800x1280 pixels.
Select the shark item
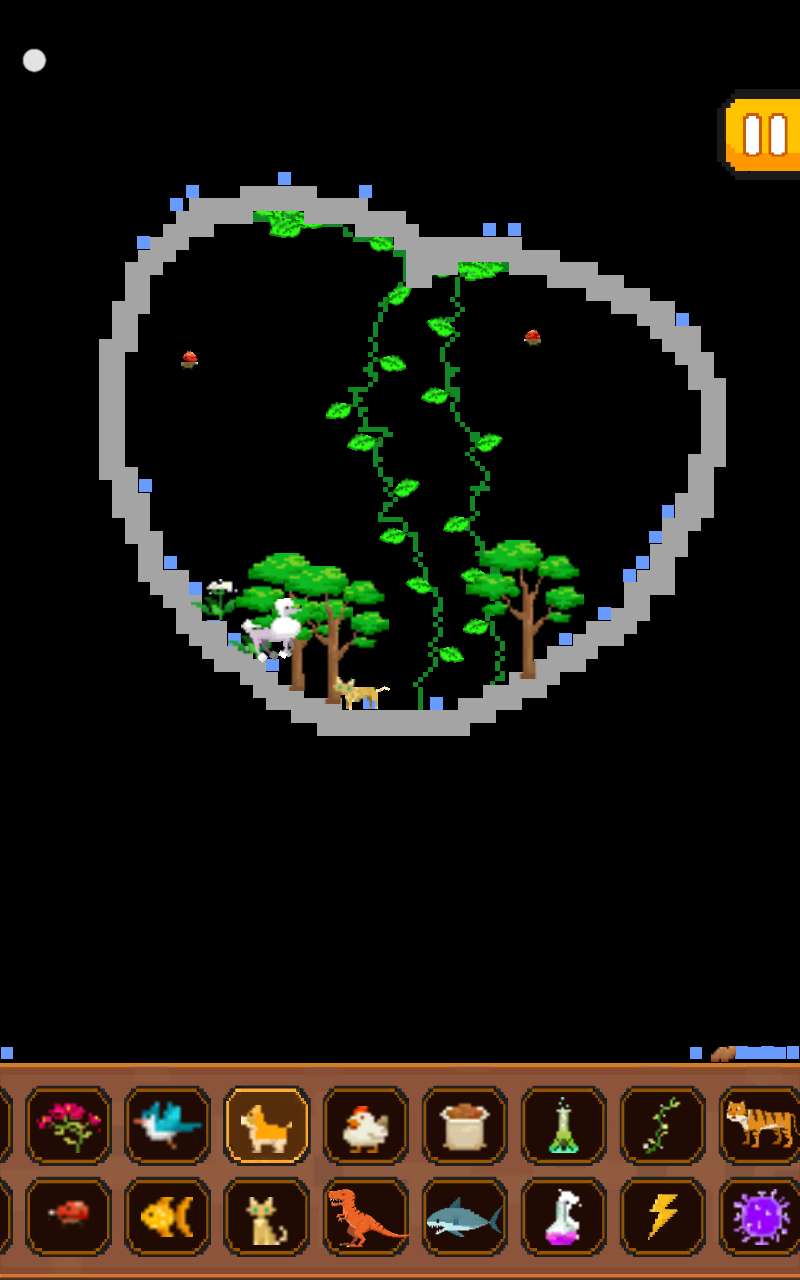click(464, 1216)
